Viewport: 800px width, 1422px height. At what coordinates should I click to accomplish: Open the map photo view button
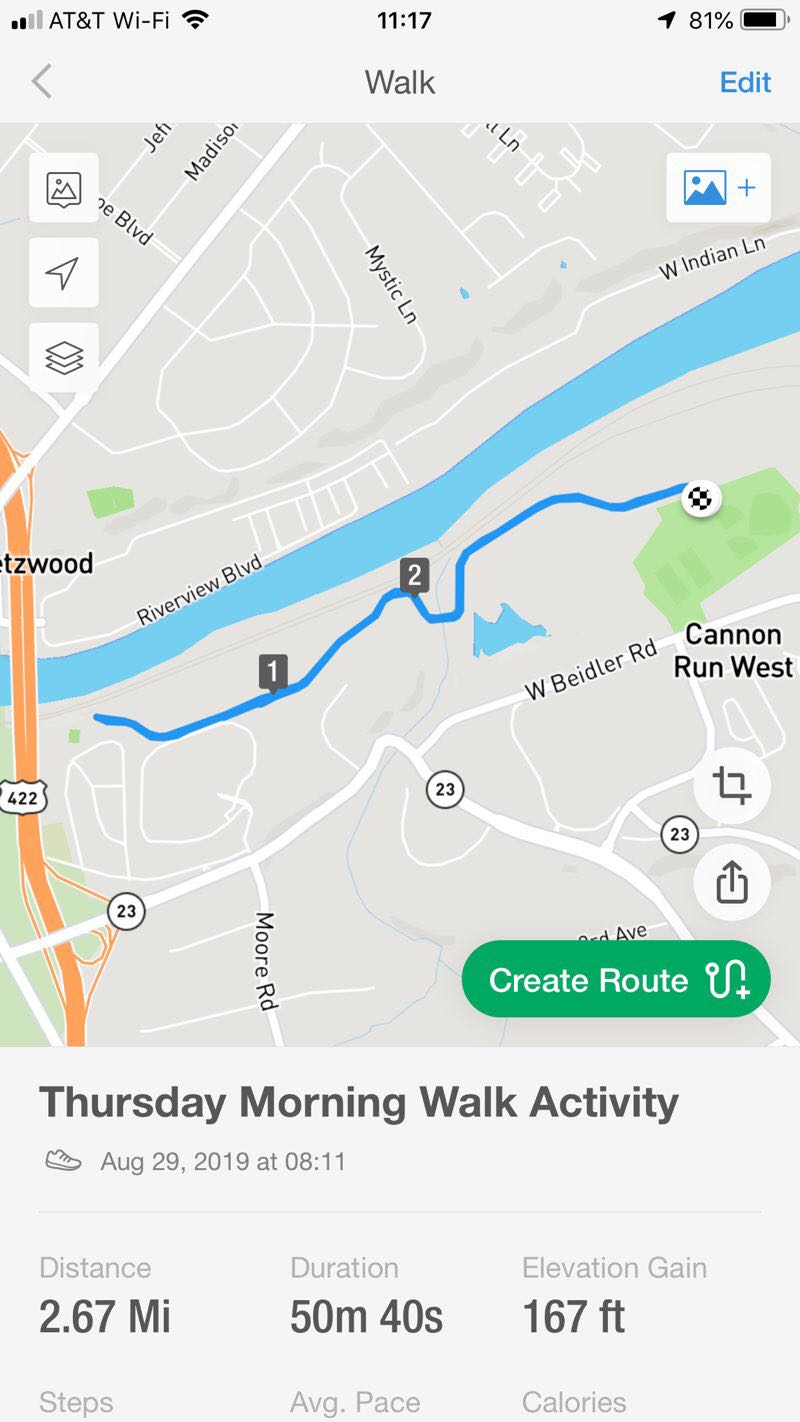(x=64, y=188)
